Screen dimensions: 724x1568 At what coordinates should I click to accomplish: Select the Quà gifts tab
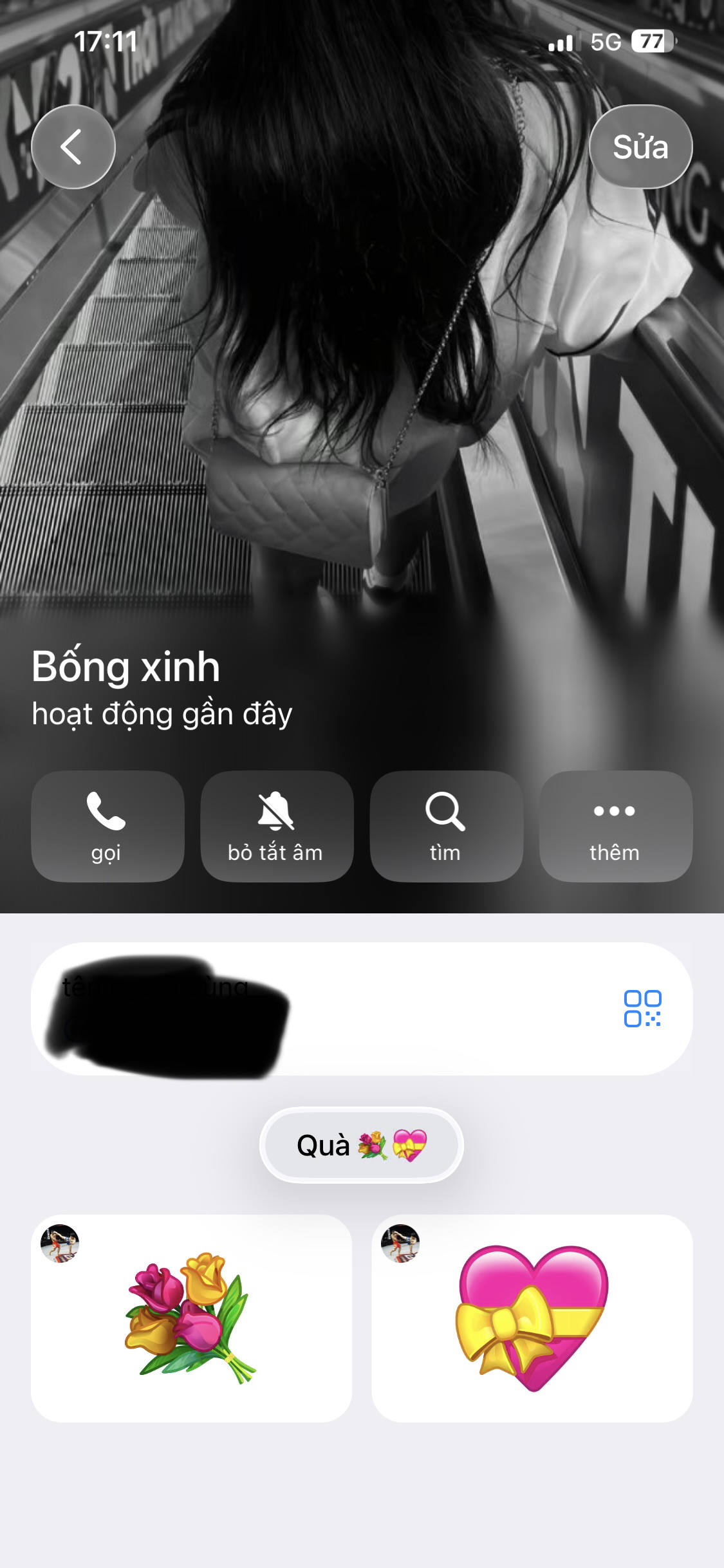(362, 1145)
